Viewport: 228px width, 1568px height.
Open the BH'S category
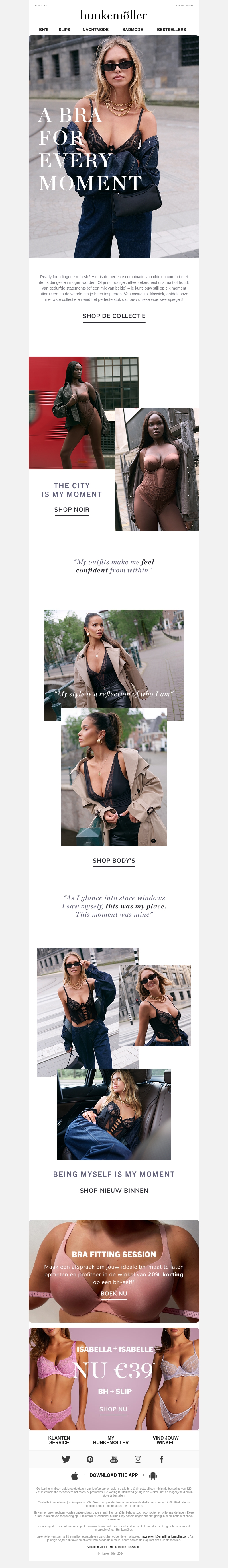tap(44, 29)
